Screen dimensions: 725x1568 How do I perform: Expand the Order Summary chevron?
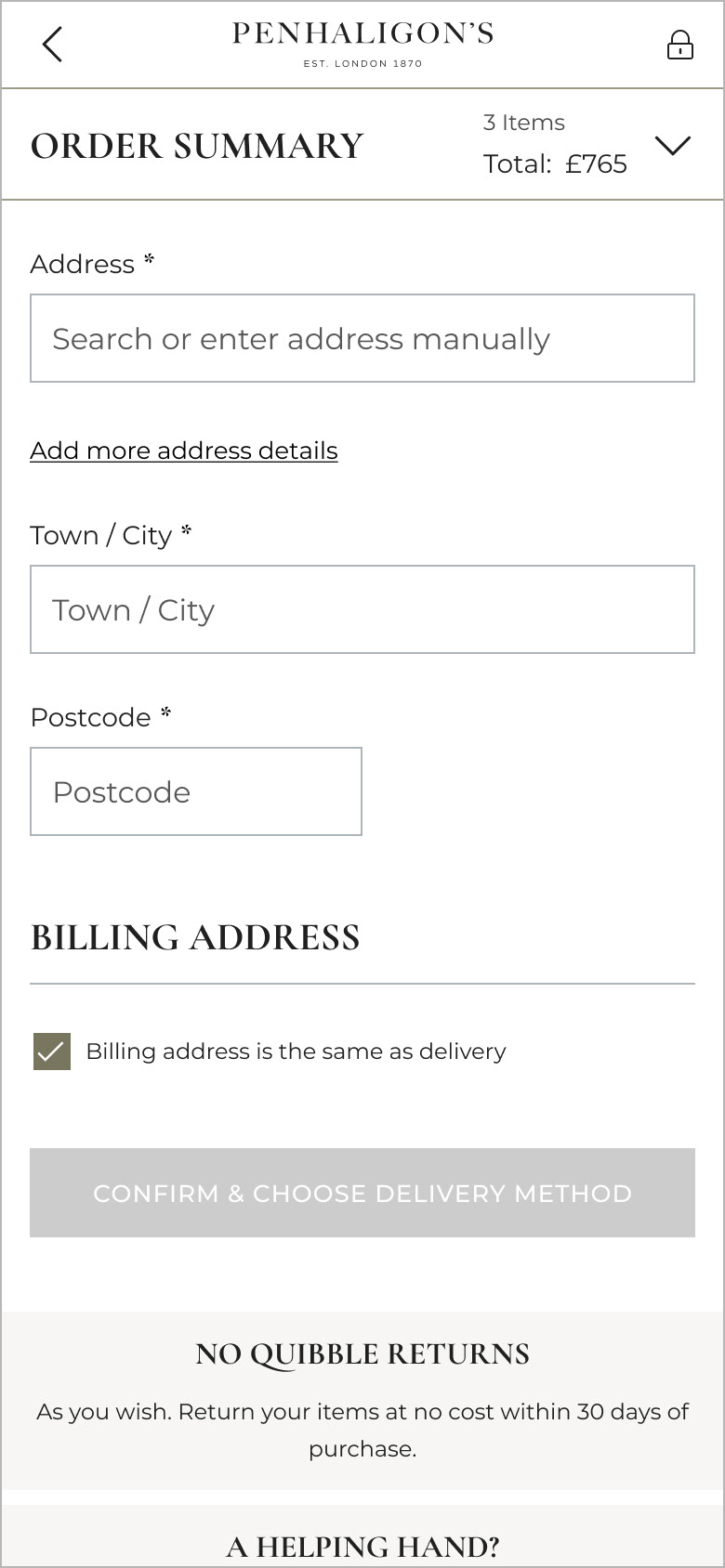pyautogui.click(x=673, y=146)
